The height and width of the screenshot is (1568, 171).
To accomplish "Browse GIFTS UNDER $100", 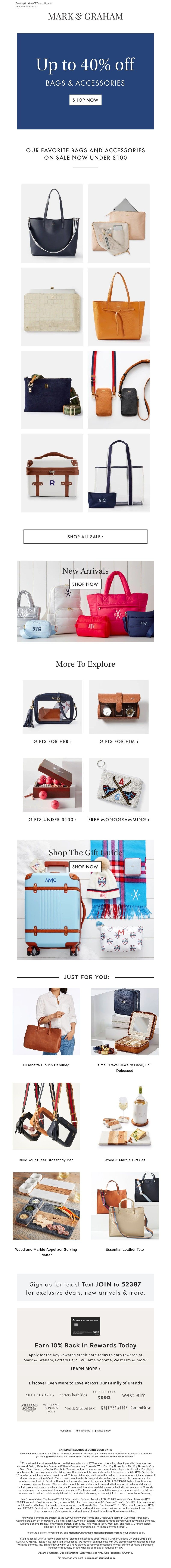I will coord(52,819).
